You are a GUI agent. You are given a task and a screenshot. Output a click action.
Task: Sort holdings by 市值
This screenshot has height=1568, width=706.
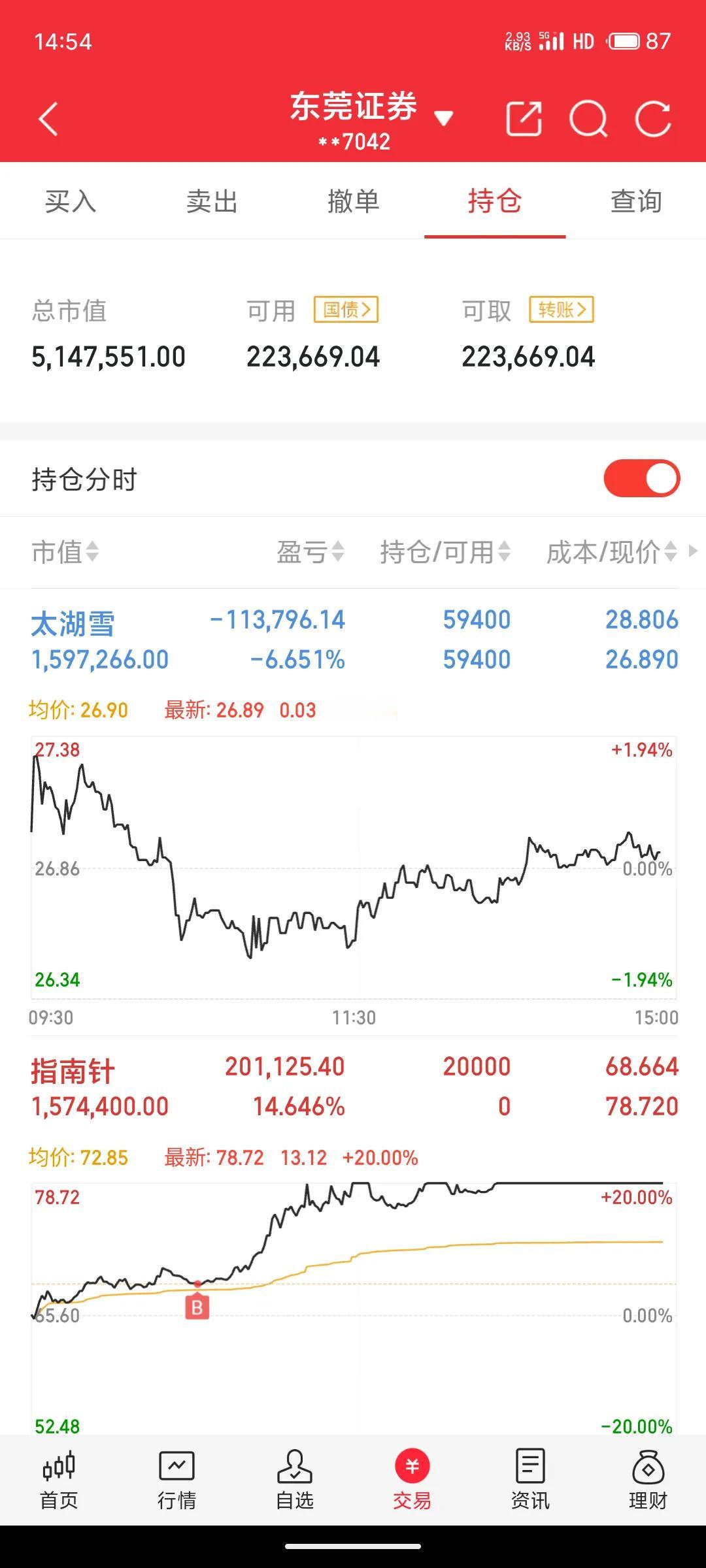tap(65, 552)
